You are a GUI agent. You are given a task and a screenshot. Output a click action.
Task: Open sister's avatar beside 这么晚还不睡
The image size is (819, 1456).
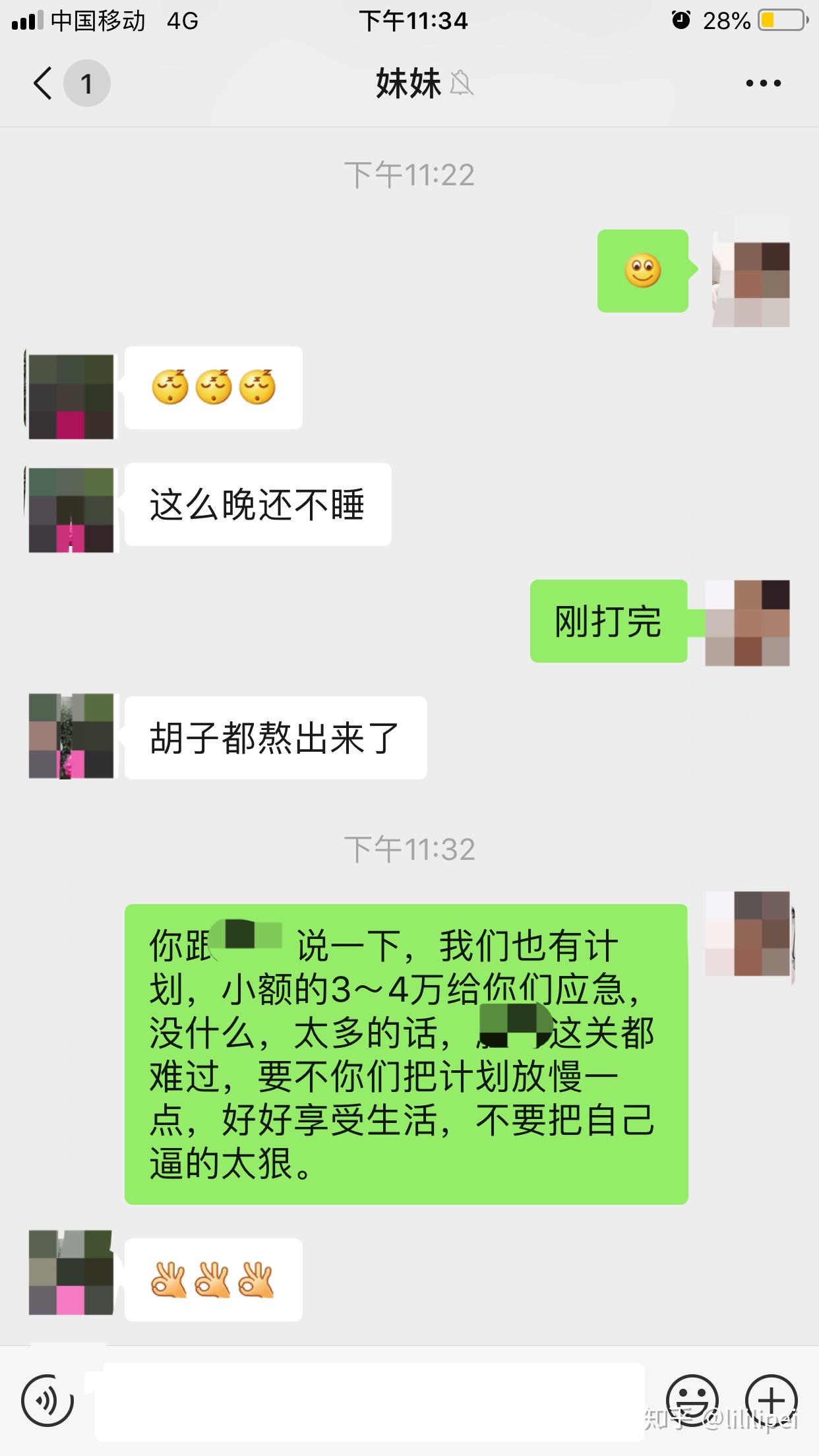71,510
